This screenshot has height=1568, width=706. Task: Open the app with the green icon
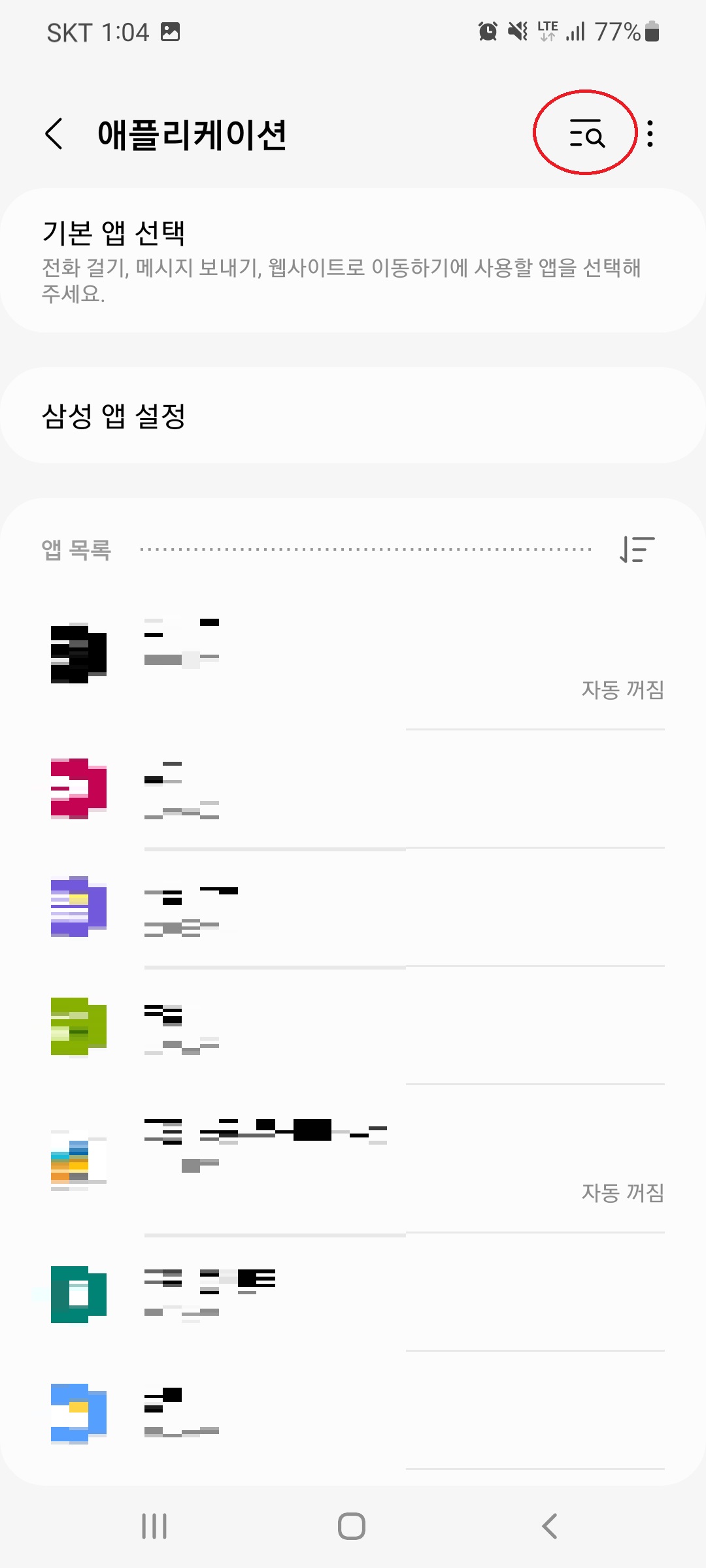tap(353, 1026)
